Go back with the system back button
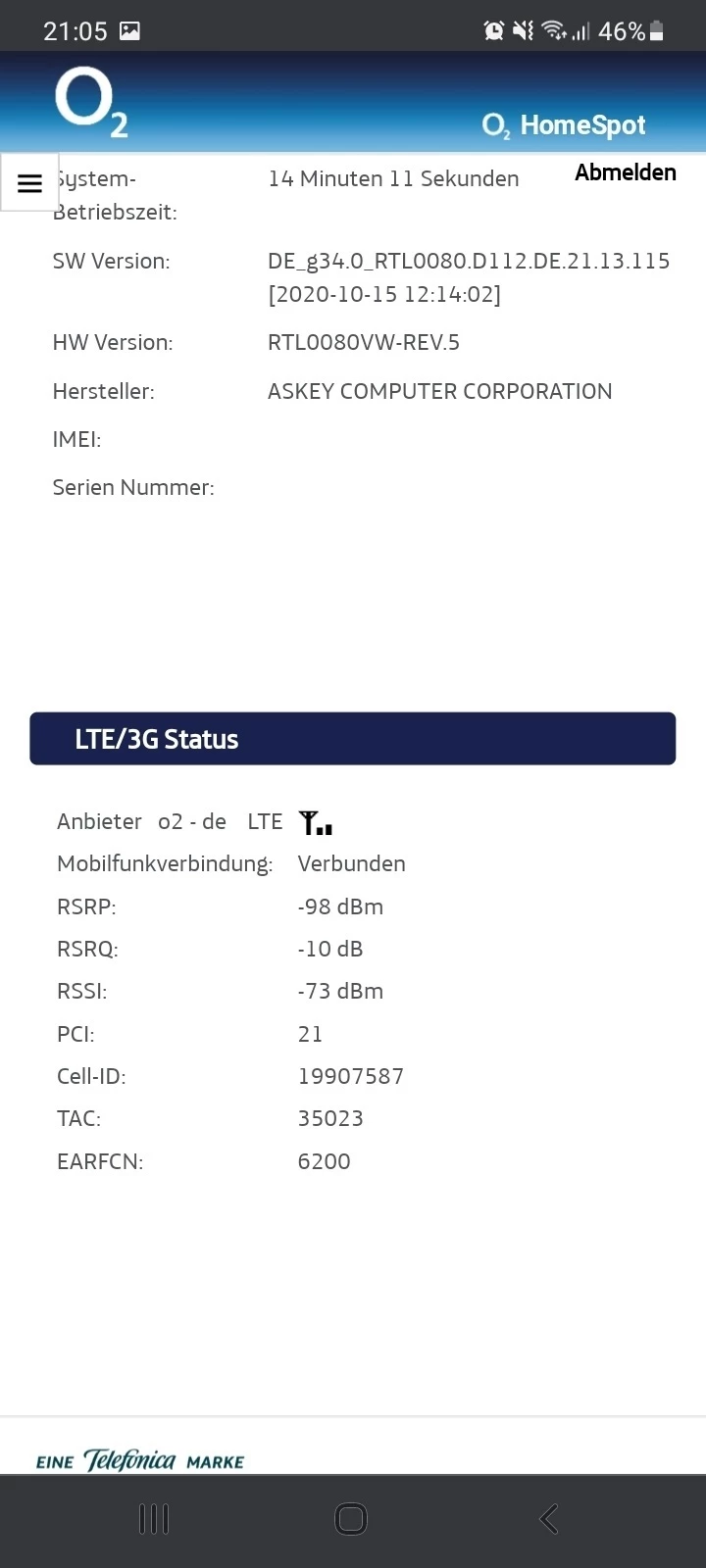This screenshot has width=706, height=1568. coord(549,1519)
